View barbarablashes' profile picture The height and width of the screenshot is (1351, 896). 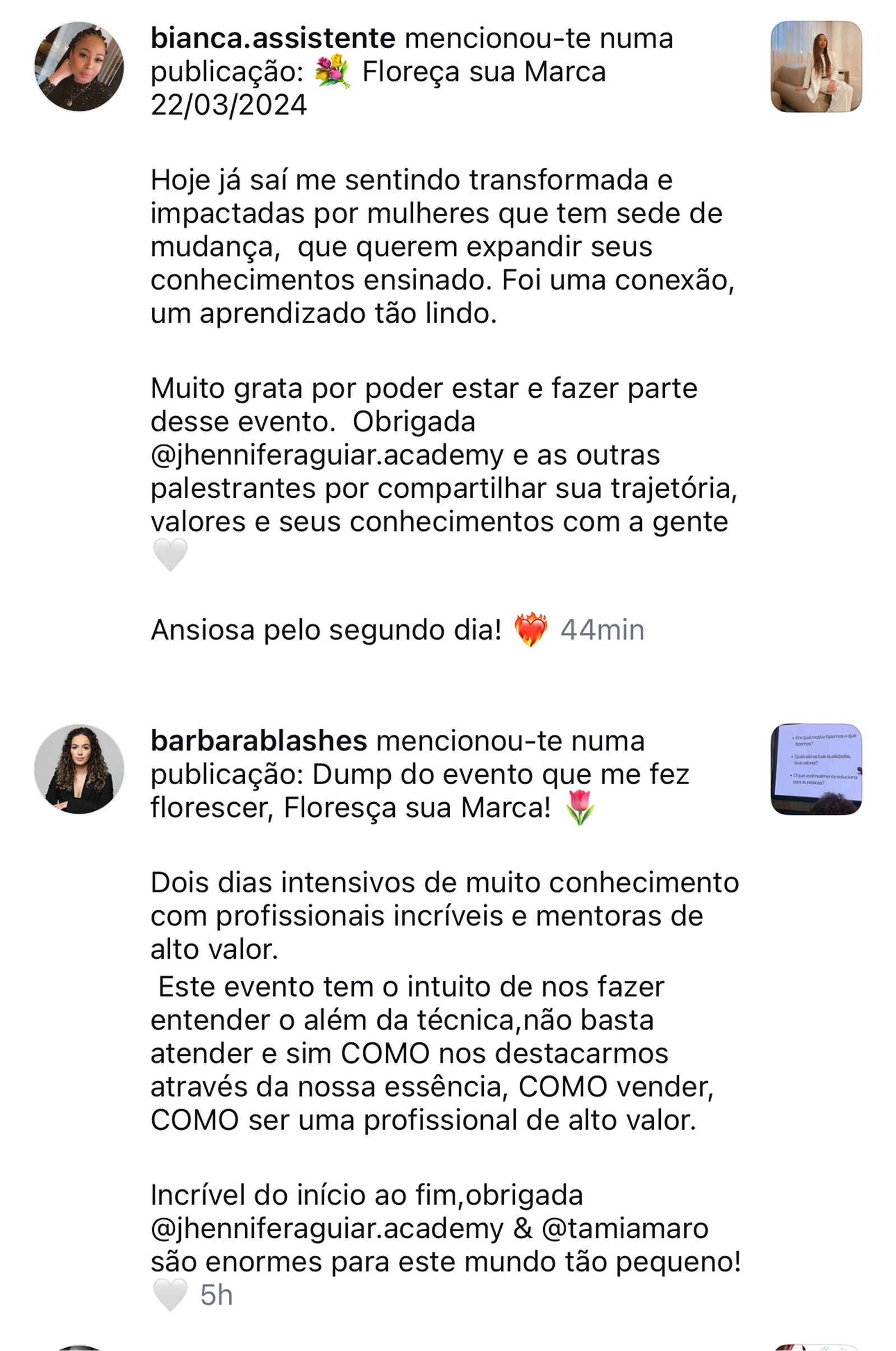tap(79, 768)
